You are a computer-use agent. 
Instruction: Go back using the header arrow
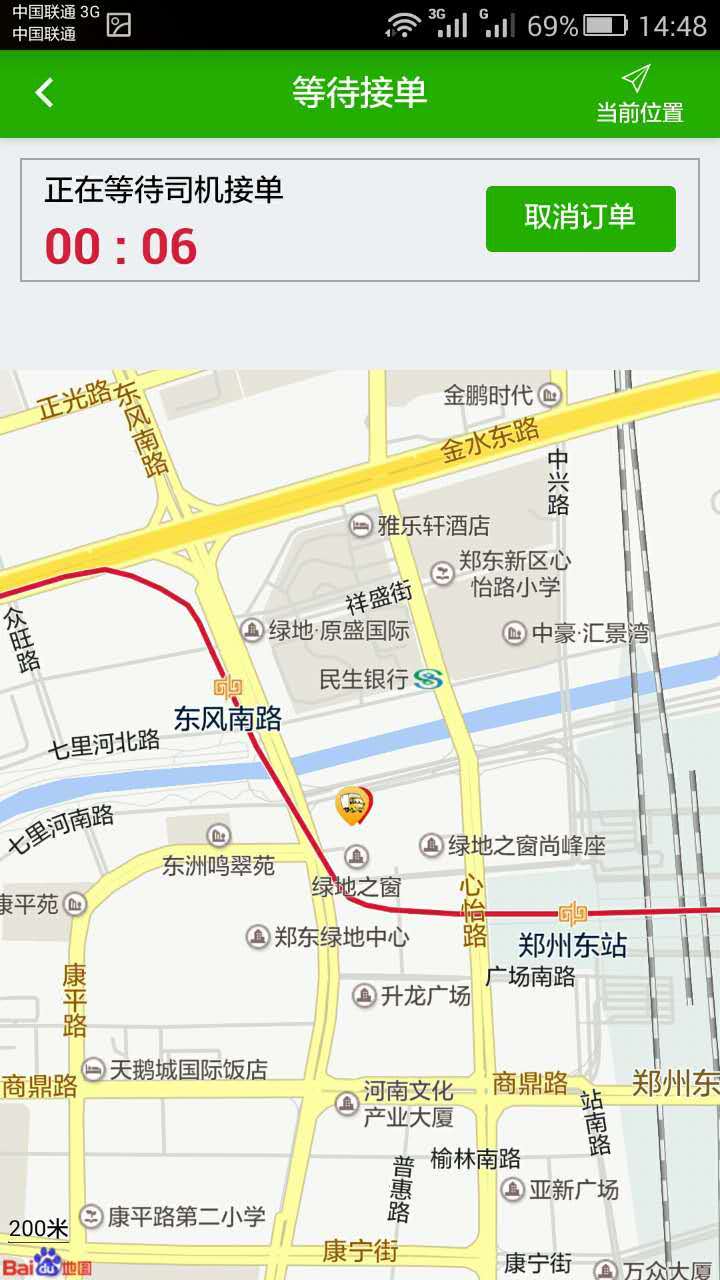coord(44,93)
